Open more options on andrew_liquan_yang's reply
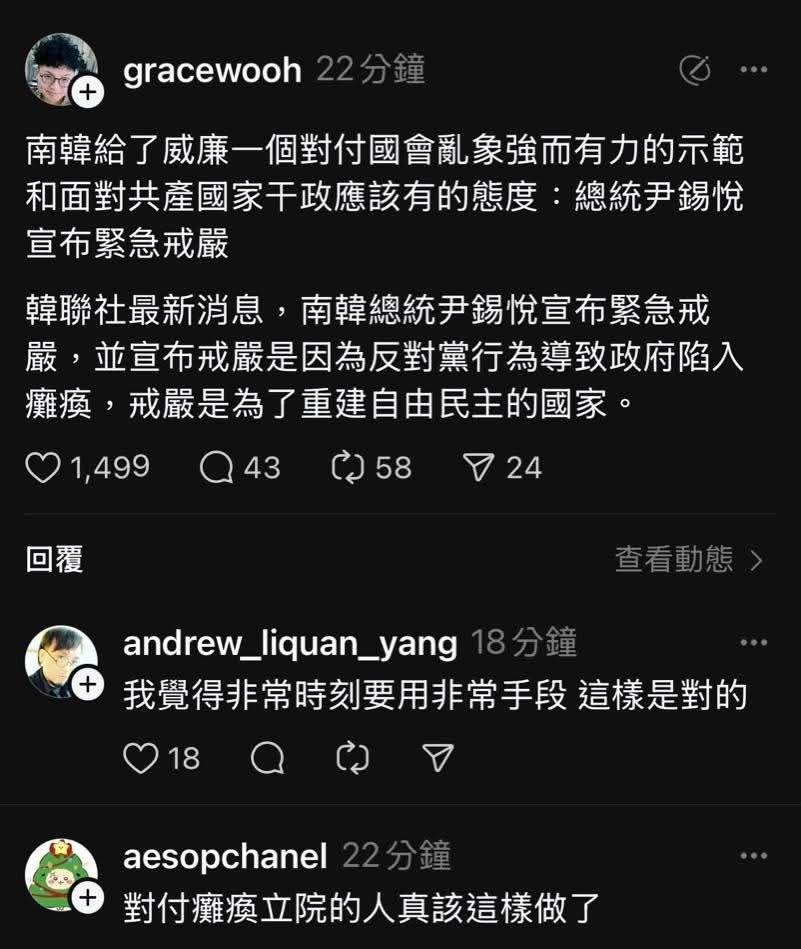 coord(753,643)
